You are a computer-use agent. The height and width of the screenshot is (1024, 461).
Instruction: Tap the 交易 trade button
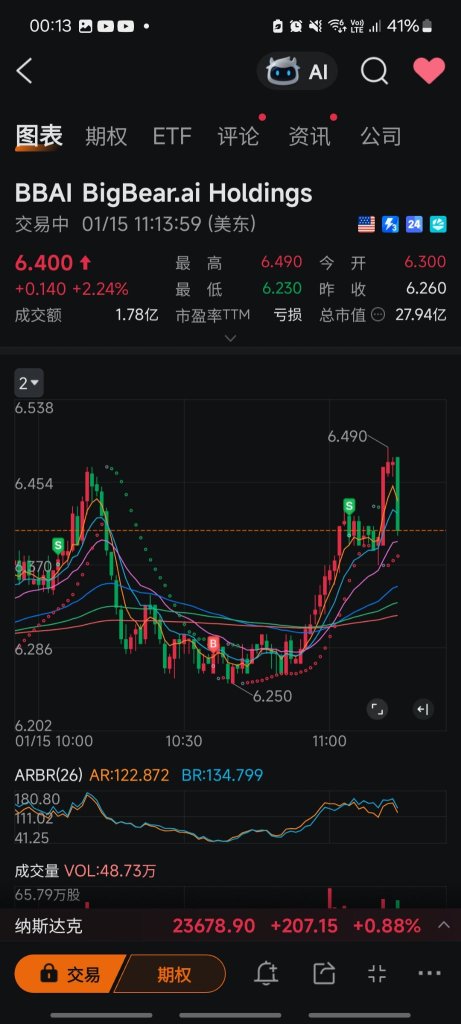pyautogui.click(x=69, y=974)
